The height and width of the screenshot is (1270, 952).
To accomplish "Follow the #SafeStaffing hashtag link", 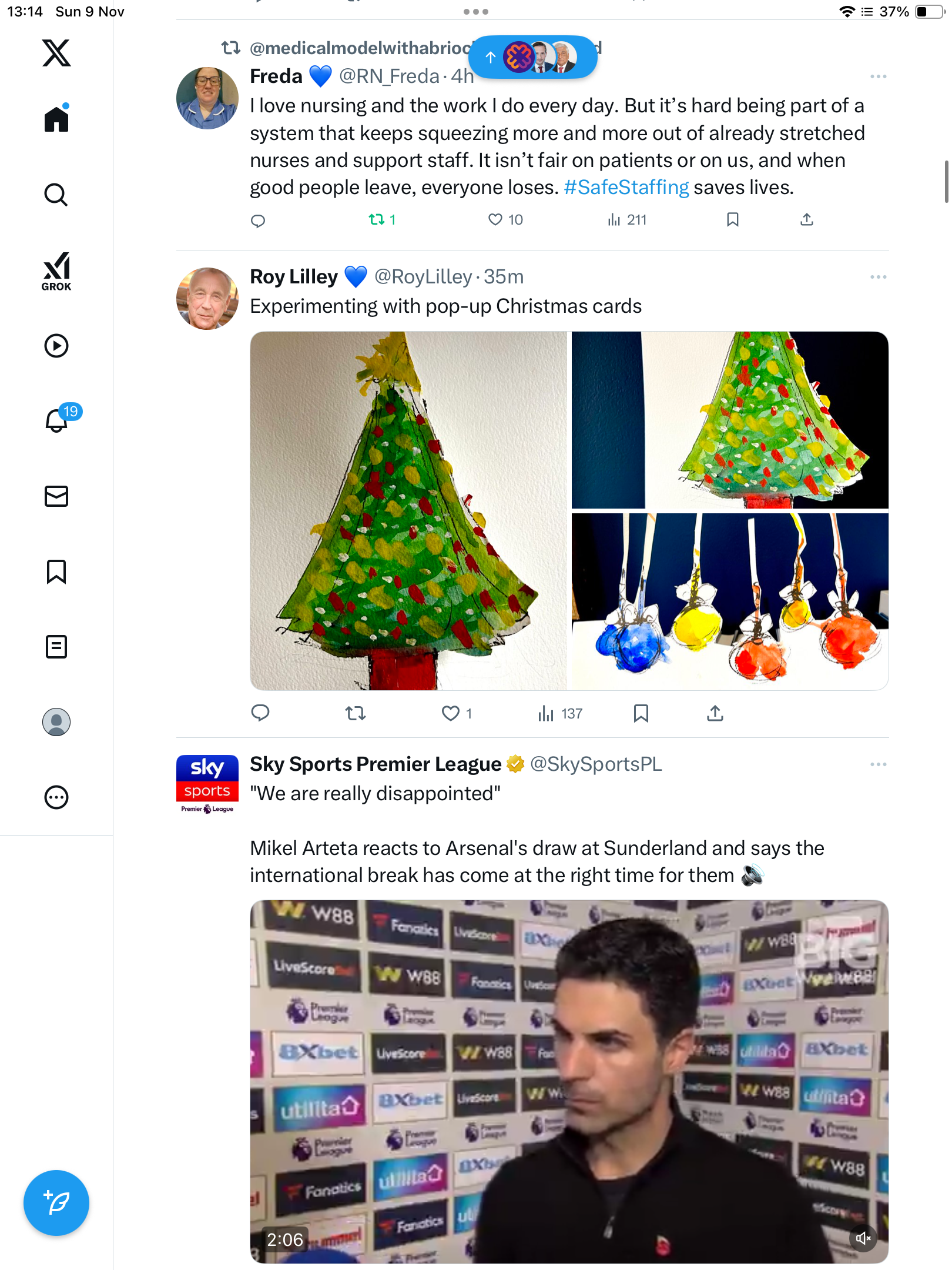I will 626,188.
